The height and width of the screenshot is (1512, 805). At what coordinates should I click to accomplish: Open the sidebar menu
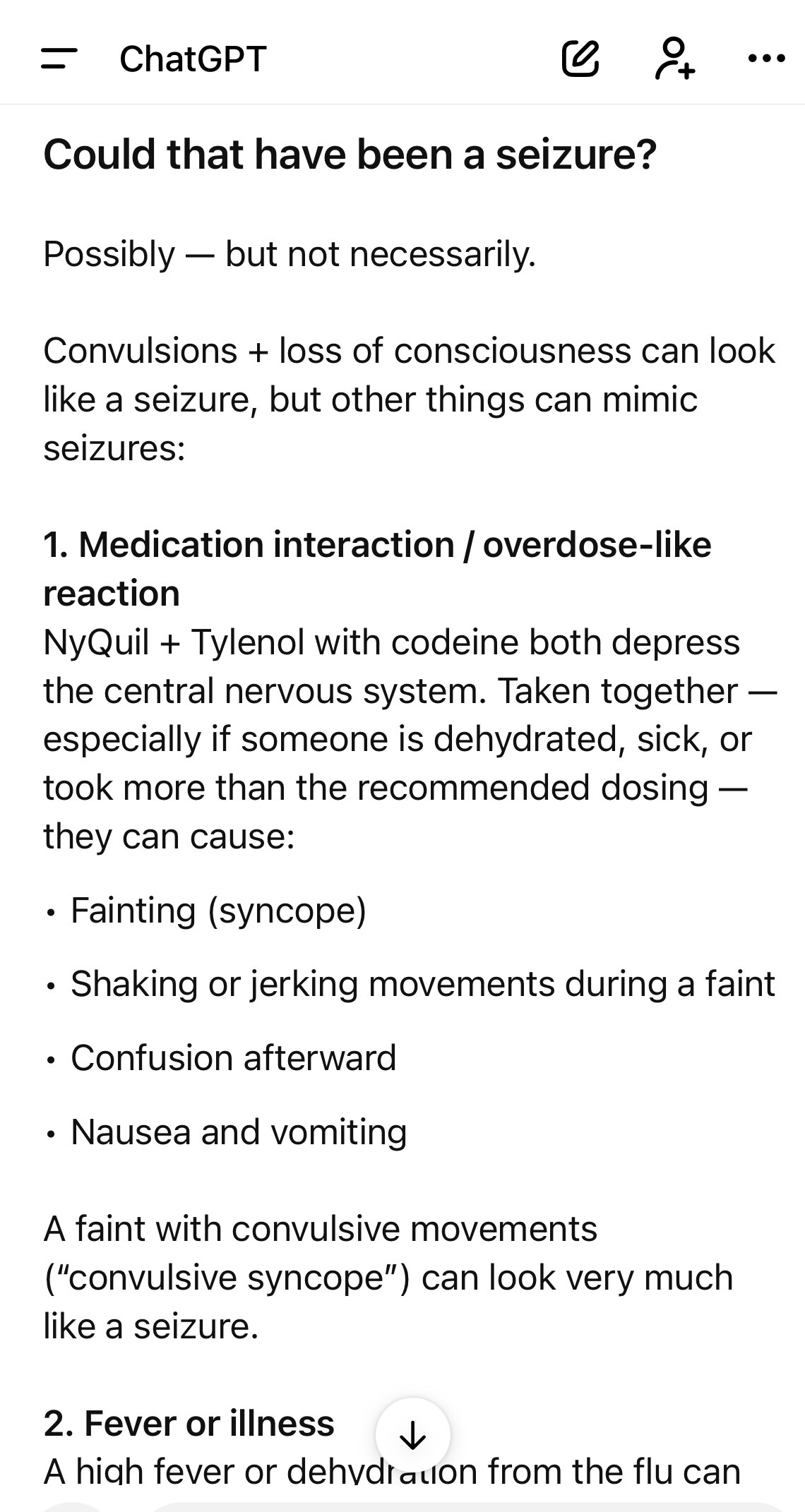(59, 59)
